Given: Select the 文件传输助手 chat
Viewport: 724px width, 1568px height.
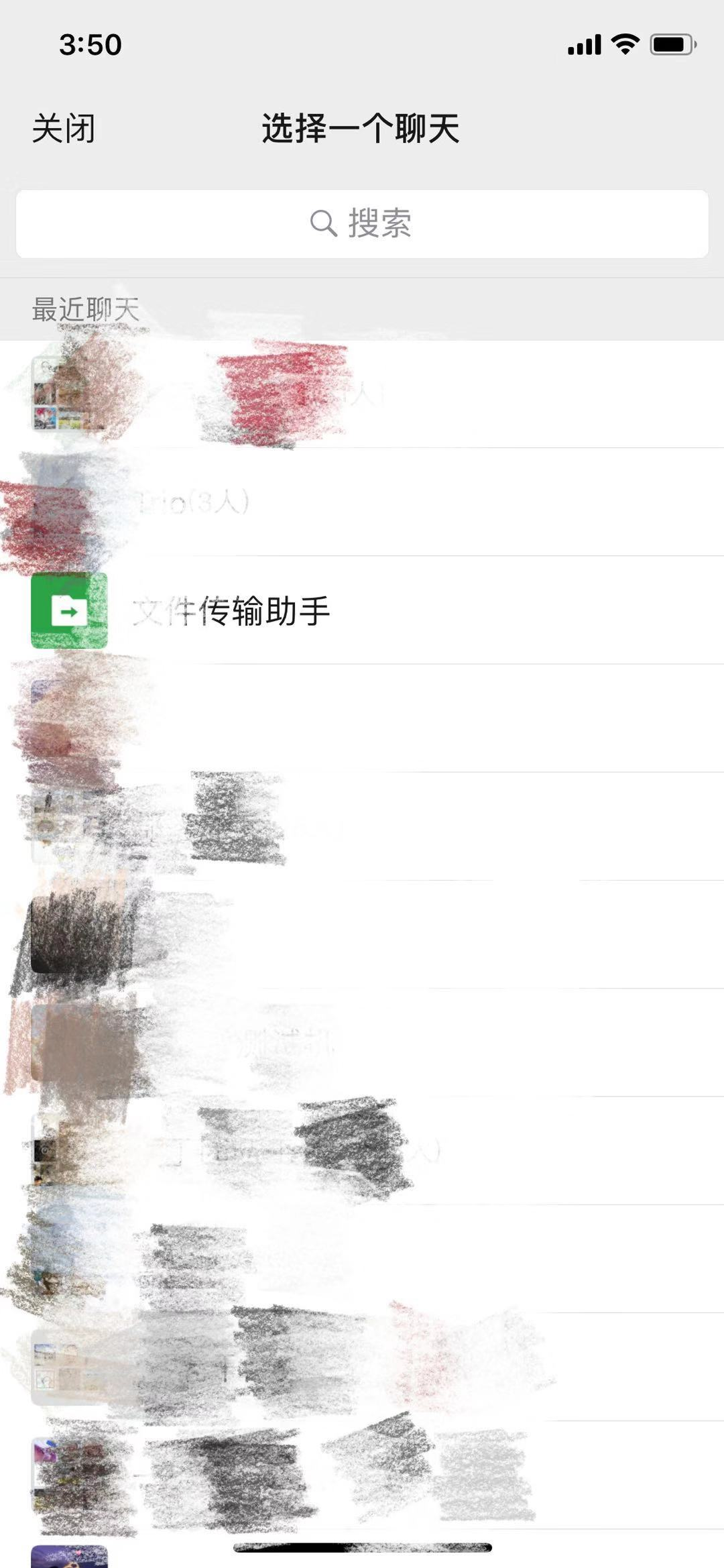Looking at the screenshot, I should 231,610.
